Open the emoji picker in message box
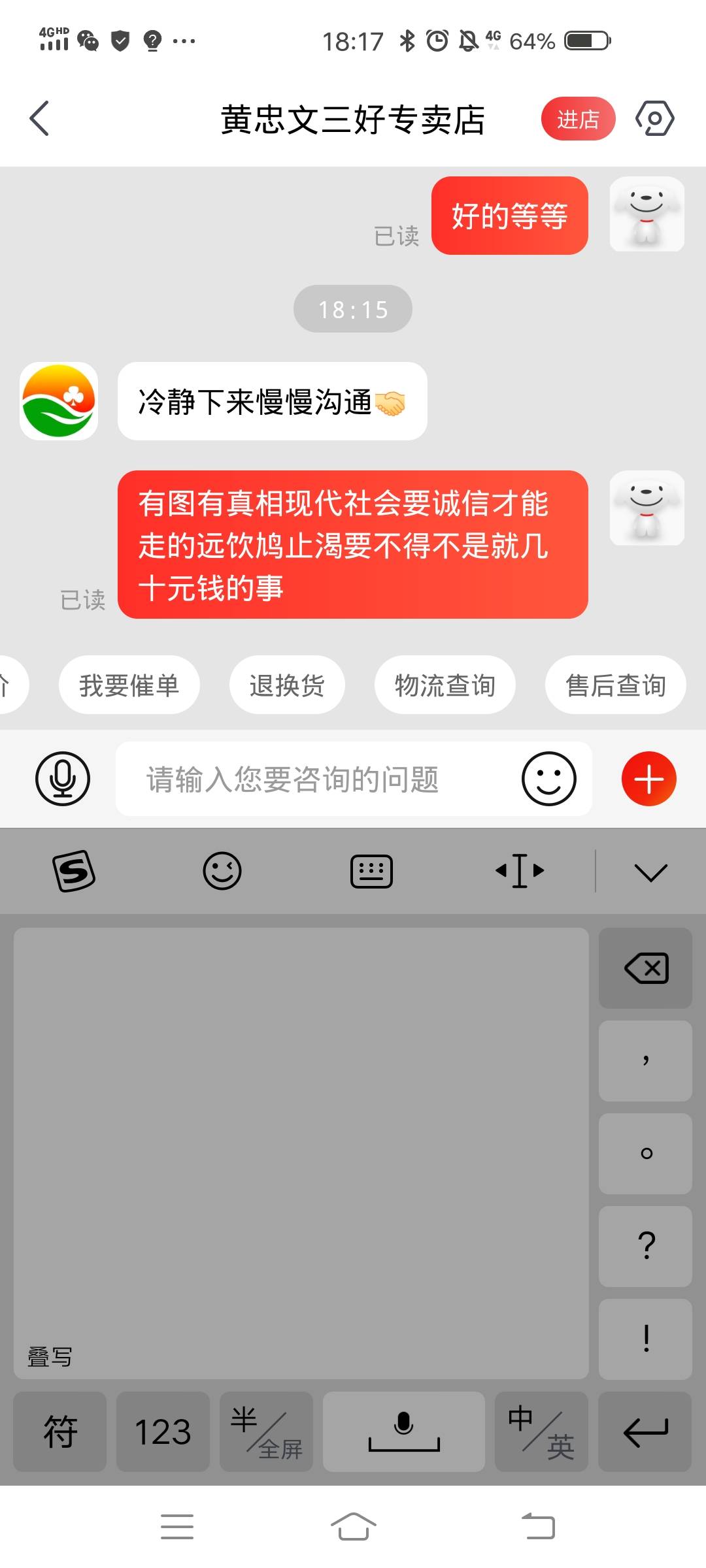This screenshot has width=706, height=1568. [548, 779]
